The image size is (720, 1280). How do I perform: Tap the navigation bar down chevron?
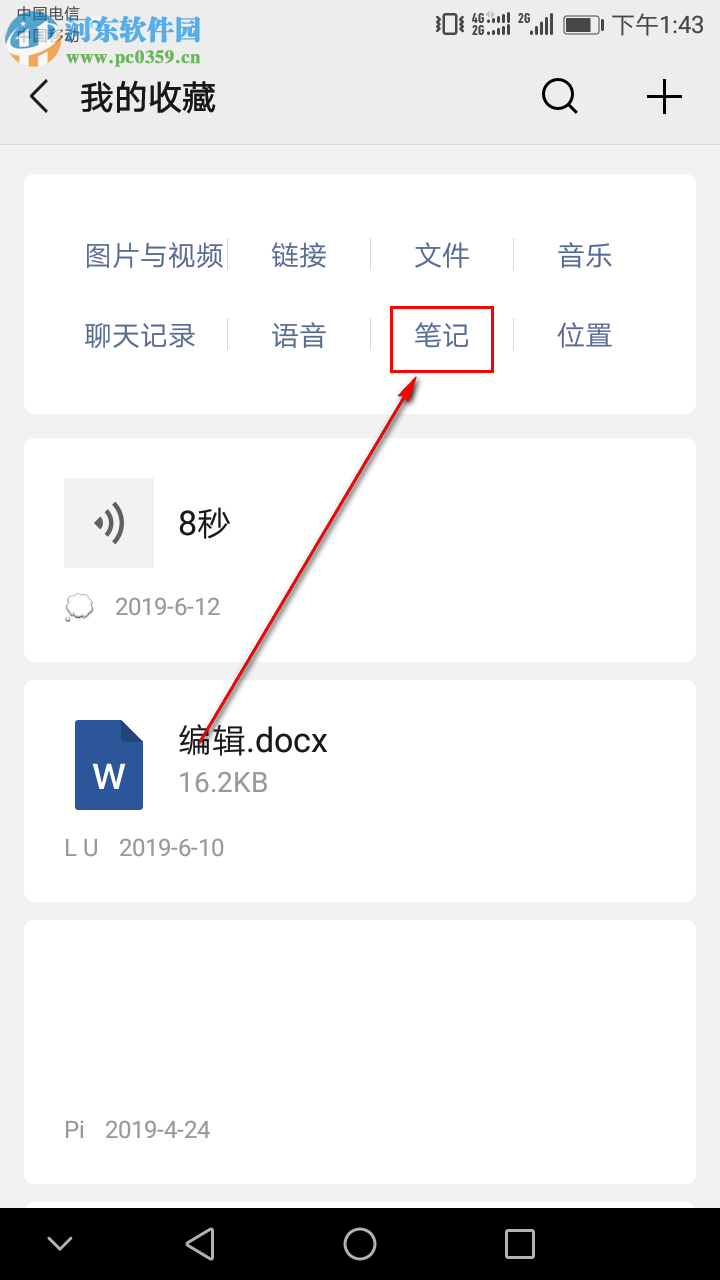pyautogui.click(x=59, y=1243)
